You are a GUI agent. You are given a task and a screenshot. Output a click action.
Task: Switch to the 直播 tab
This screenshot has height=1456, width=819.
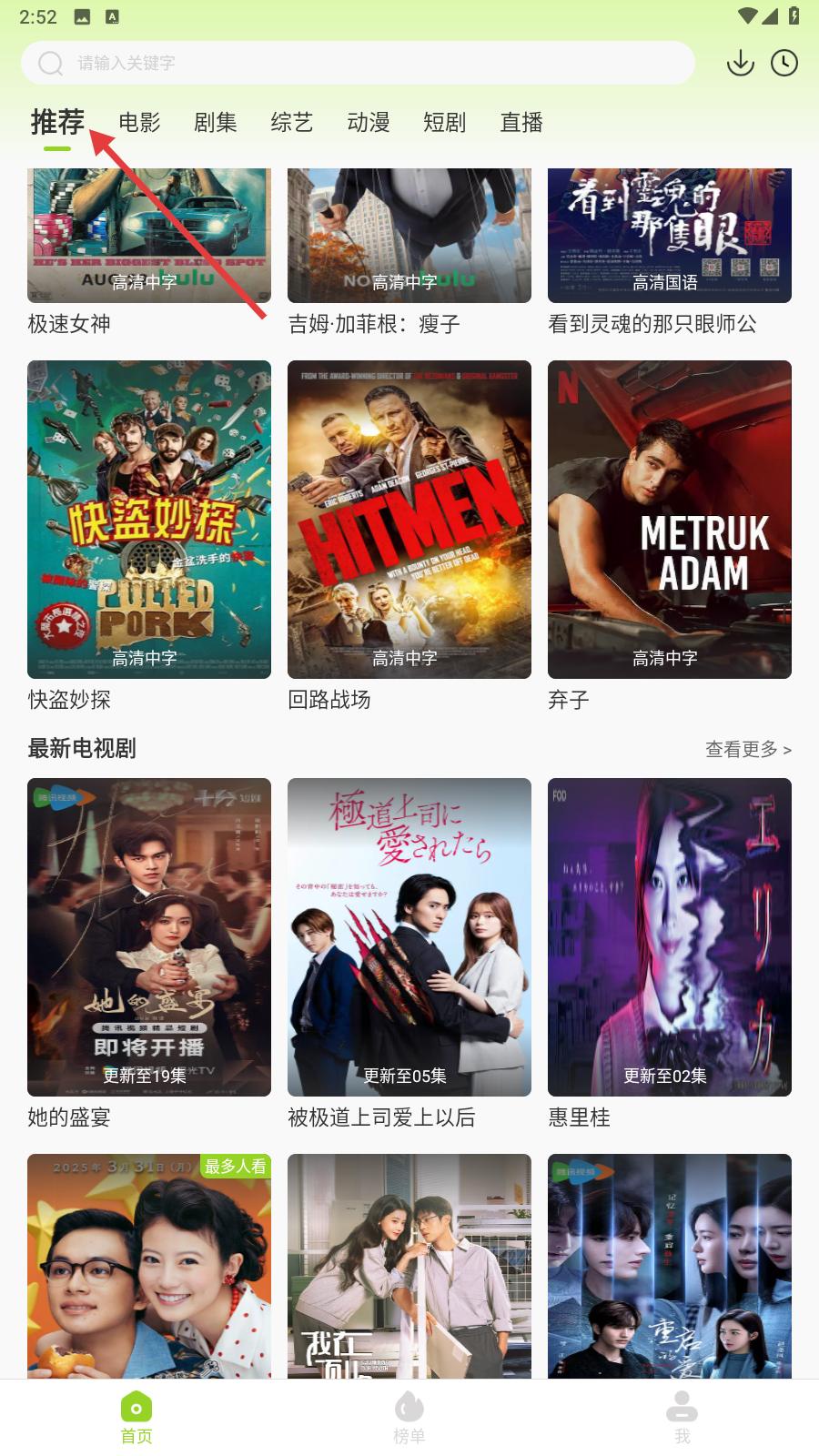coord(521,123)
